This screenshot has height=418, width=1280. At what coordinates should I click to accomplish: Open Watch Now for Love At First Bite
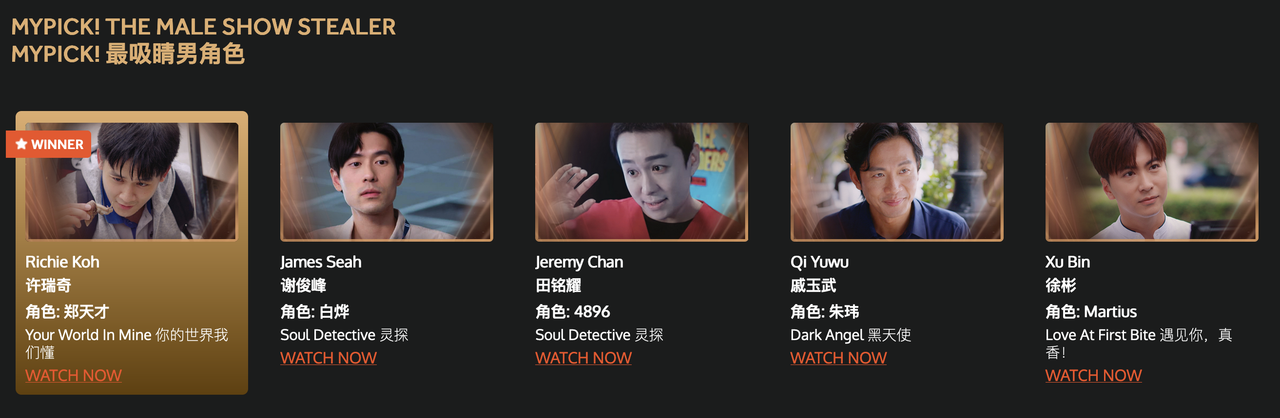coord(1093,376)
